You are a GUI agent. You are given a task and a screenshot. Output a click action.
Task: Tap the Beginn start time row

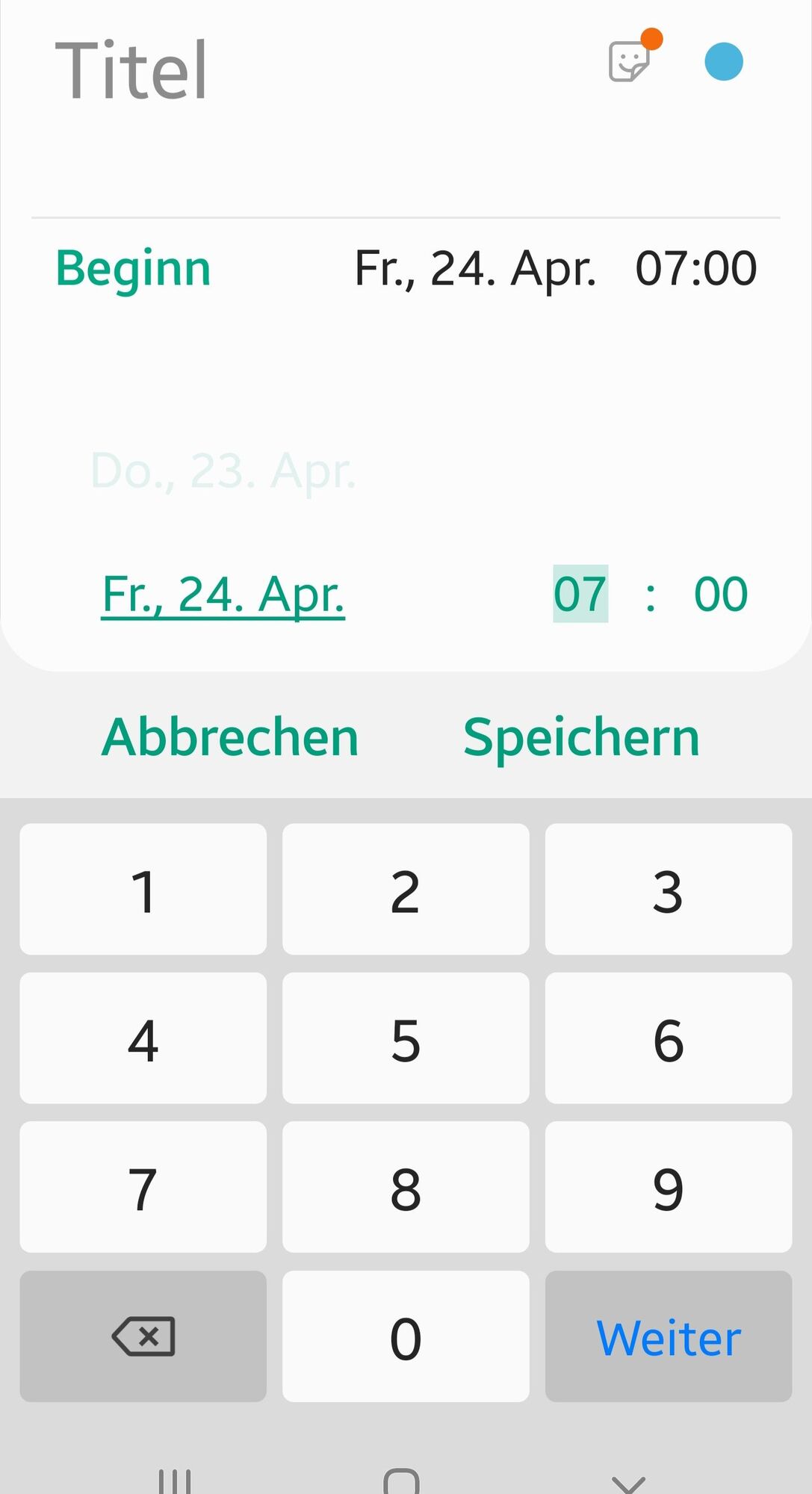click(406, 268)
